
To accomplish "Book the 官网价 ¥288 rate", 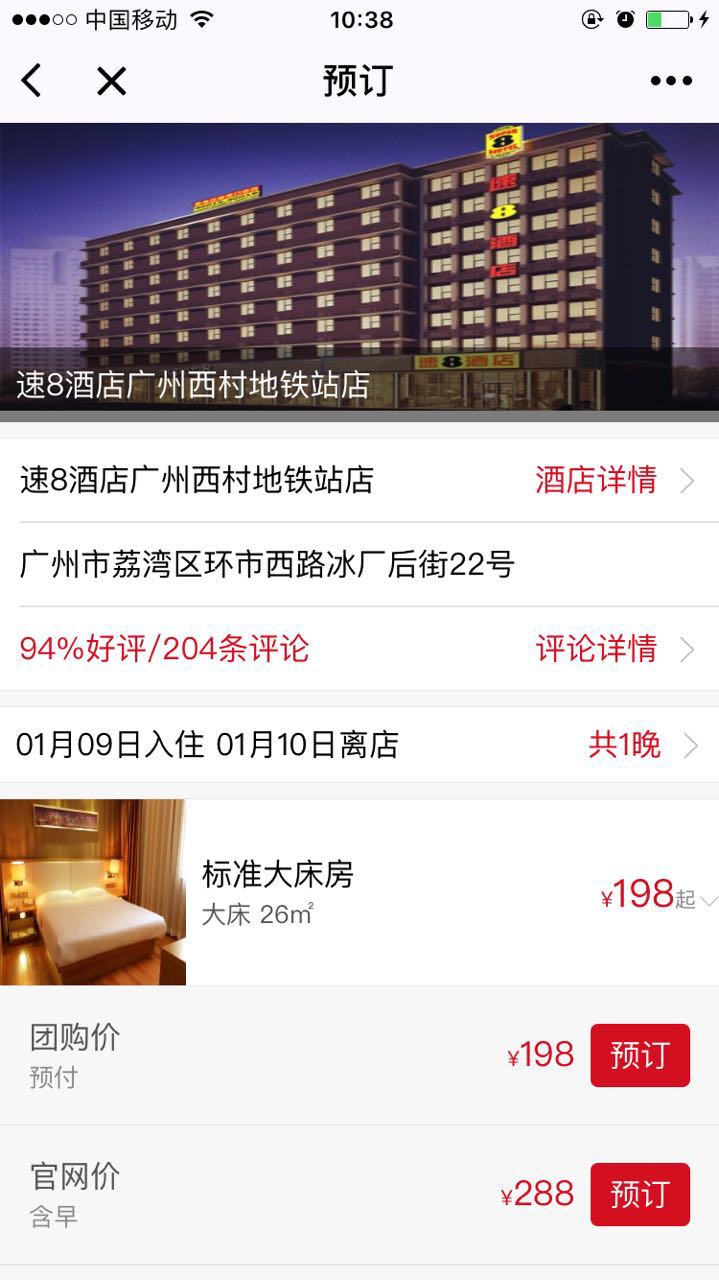I will click(639, 1194).
